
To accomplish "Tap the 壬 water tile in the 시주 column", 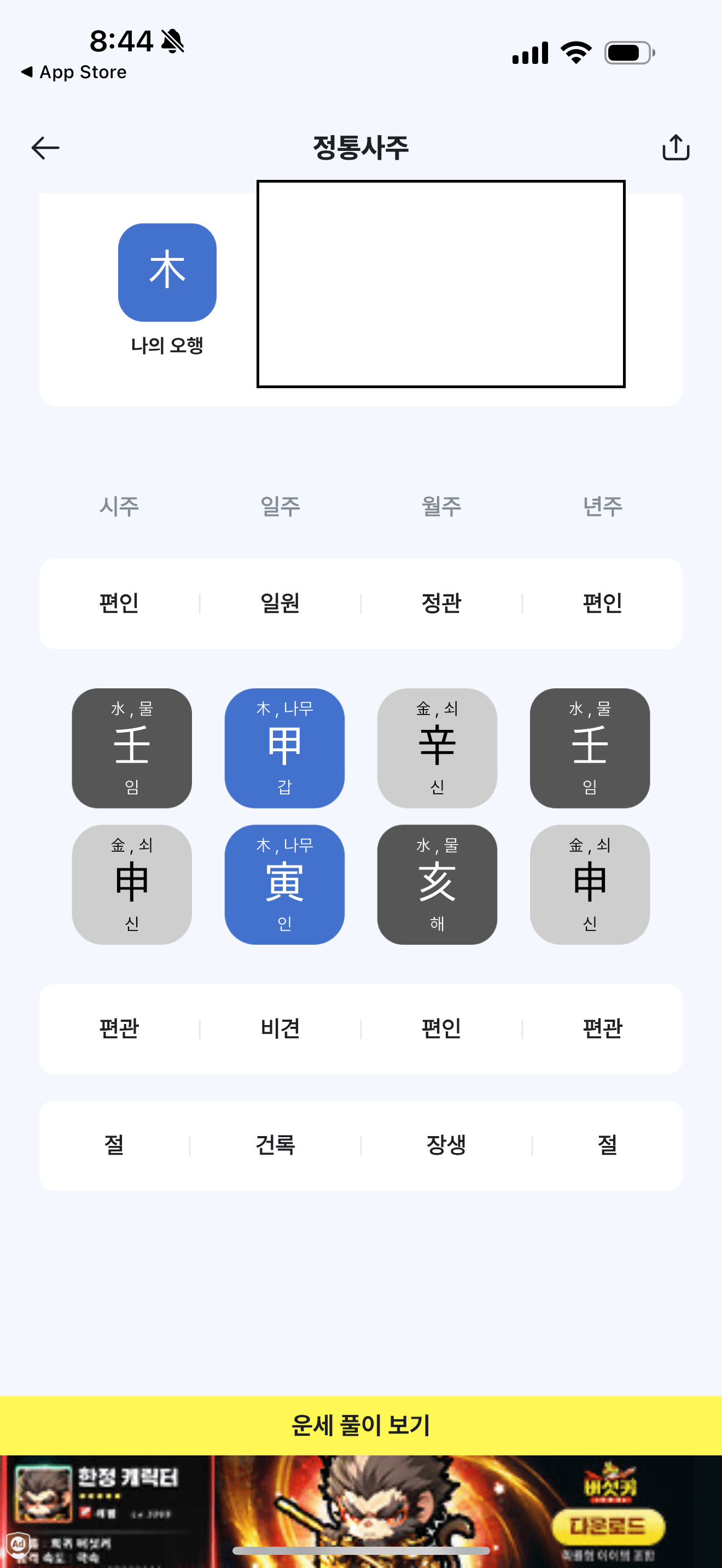I will (131, 747).
